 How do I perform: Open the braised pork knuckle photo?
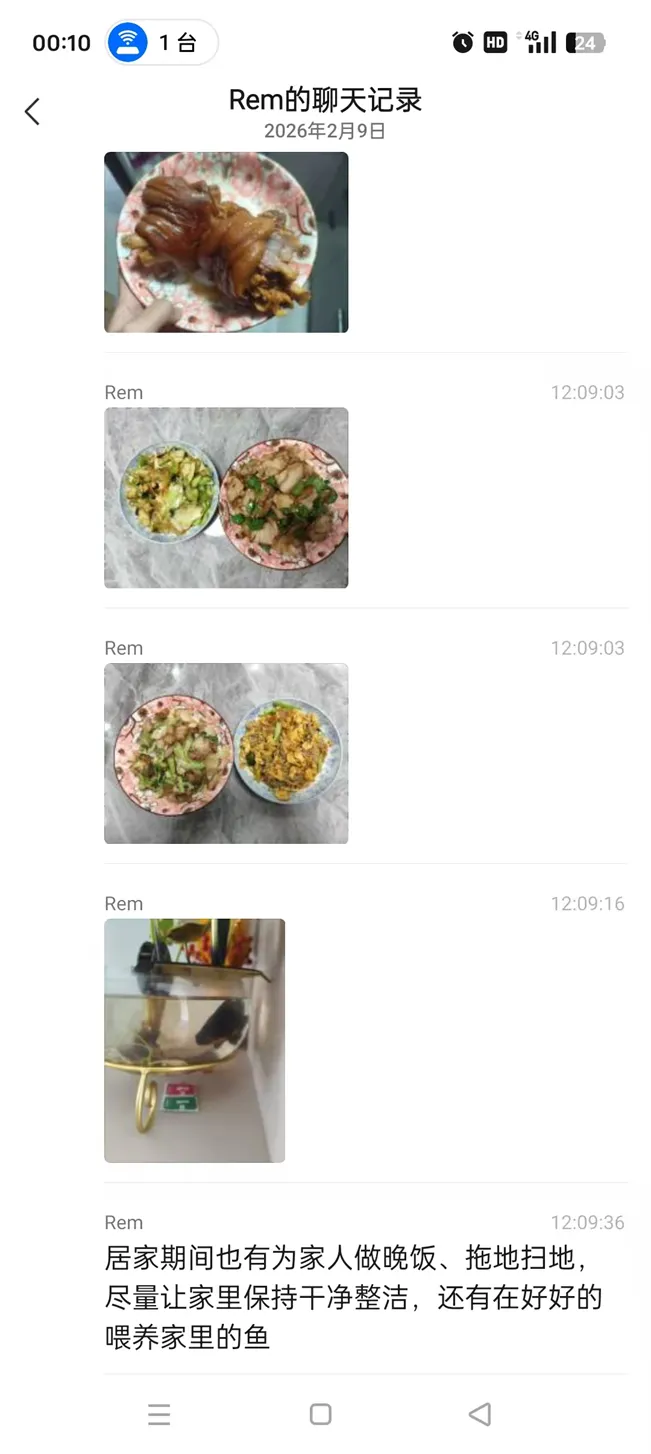(226, 242)
